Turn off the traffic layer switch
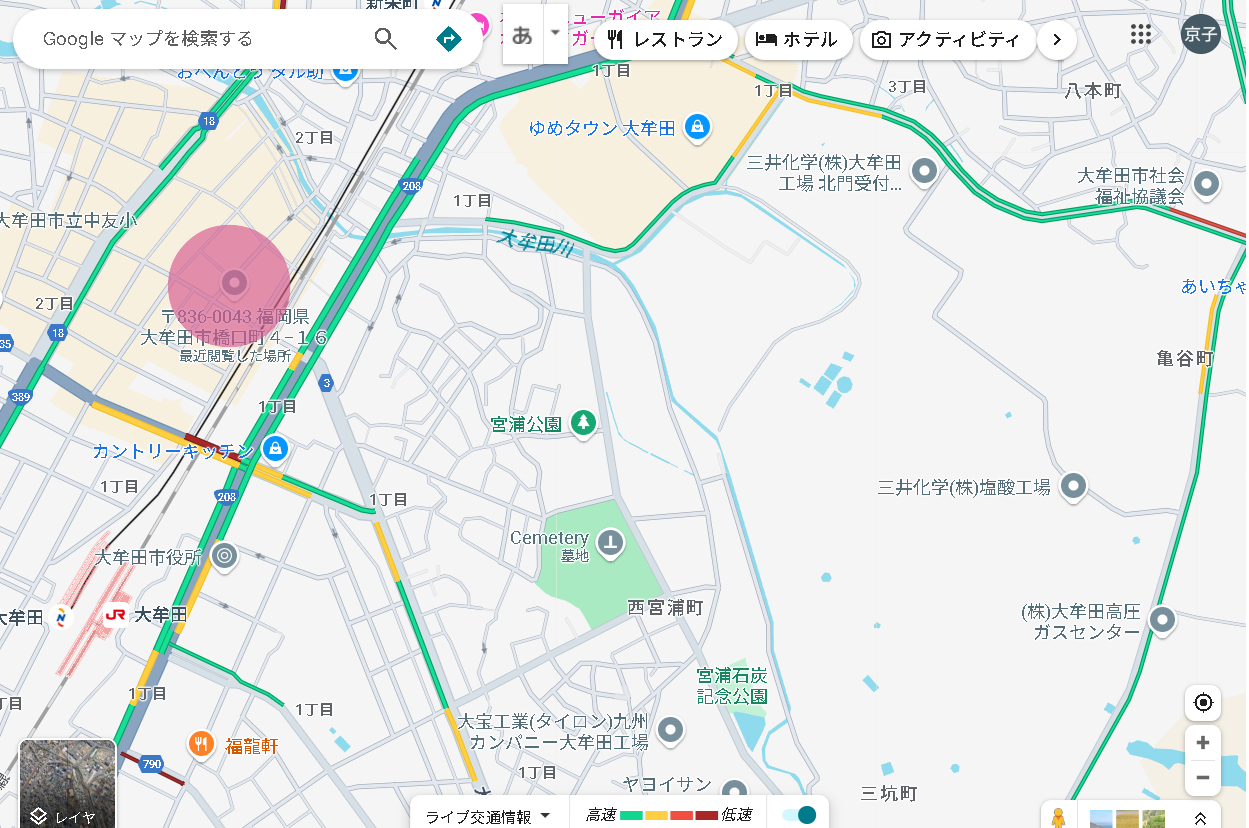This screenshot has height=828, width=1249. click(800, 815)
